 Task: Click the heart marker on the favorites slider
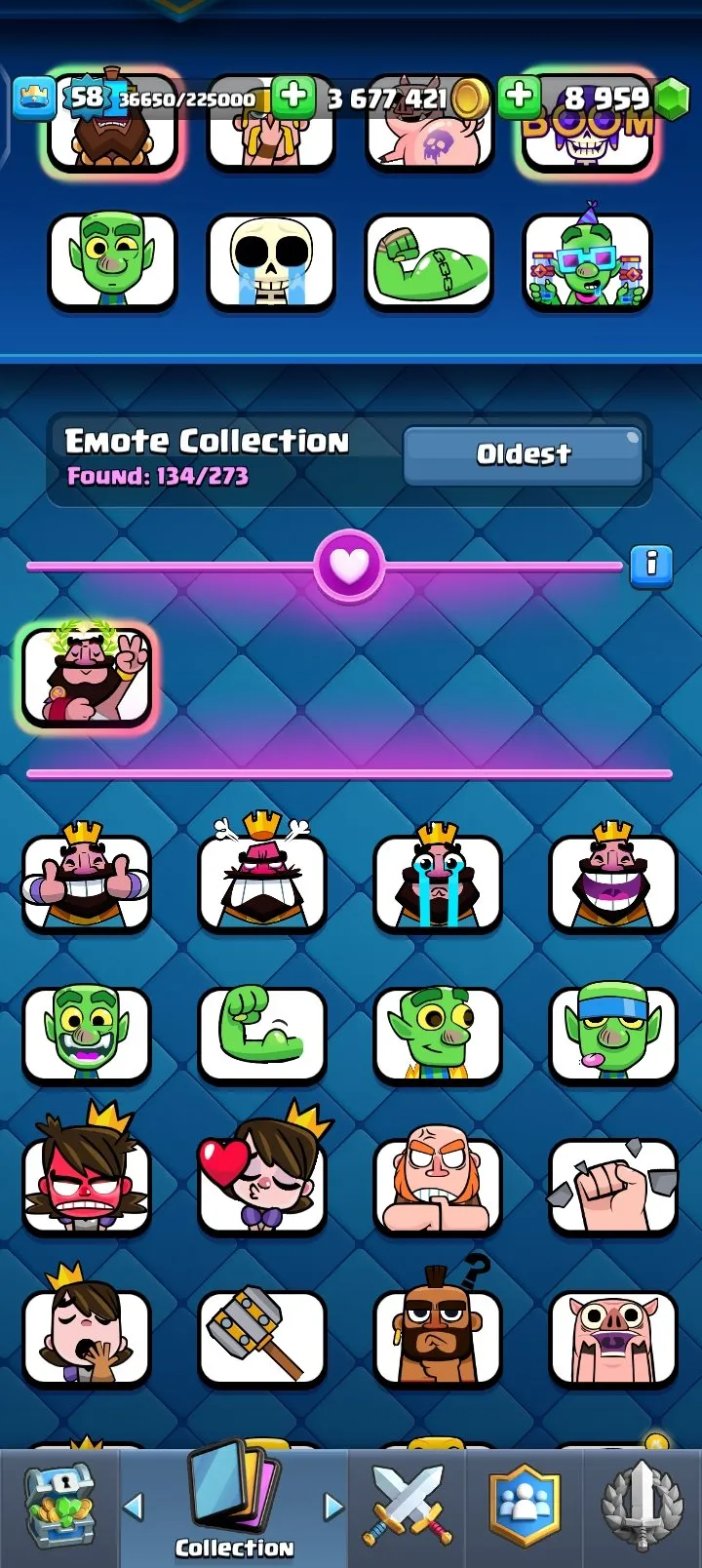point(349,566)
